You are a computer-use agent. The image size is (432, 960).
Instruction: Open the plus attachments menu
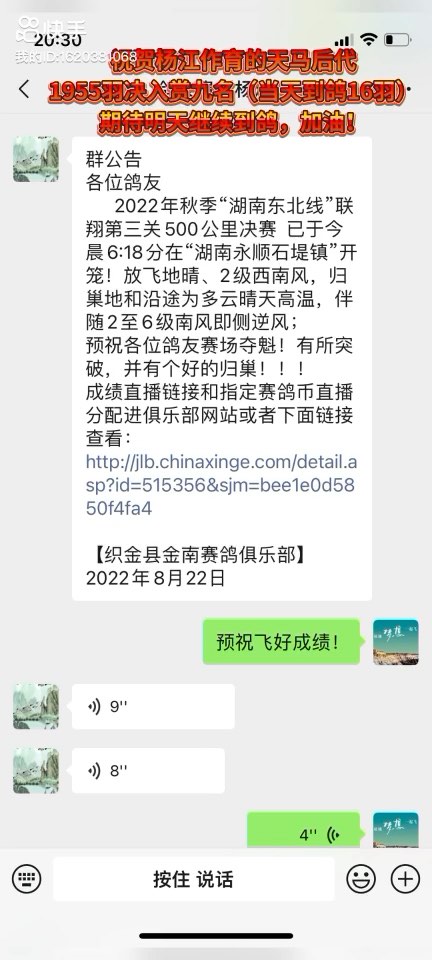[x=404, y=879]
